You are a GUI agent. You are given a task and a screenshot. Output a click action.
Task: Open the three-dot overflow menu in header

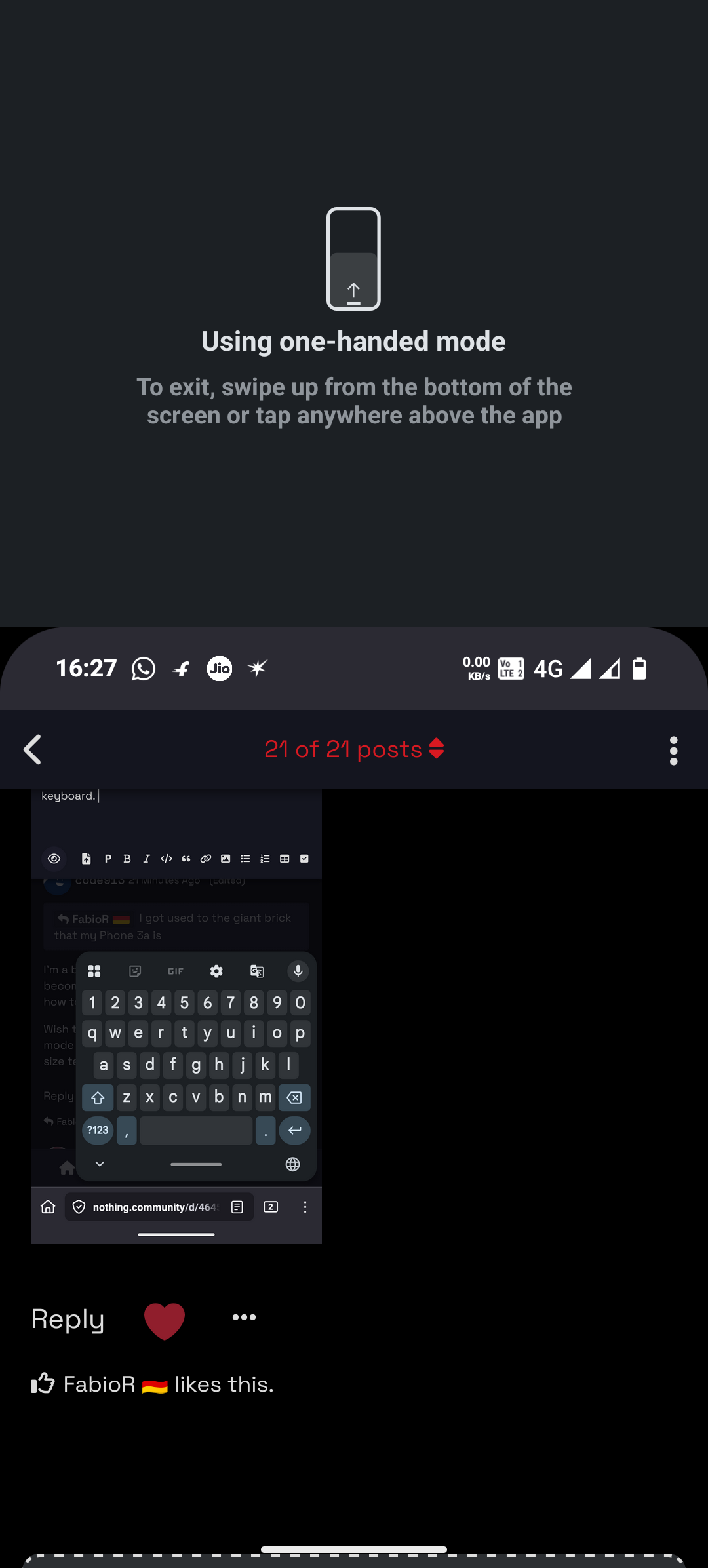(673, 750)
